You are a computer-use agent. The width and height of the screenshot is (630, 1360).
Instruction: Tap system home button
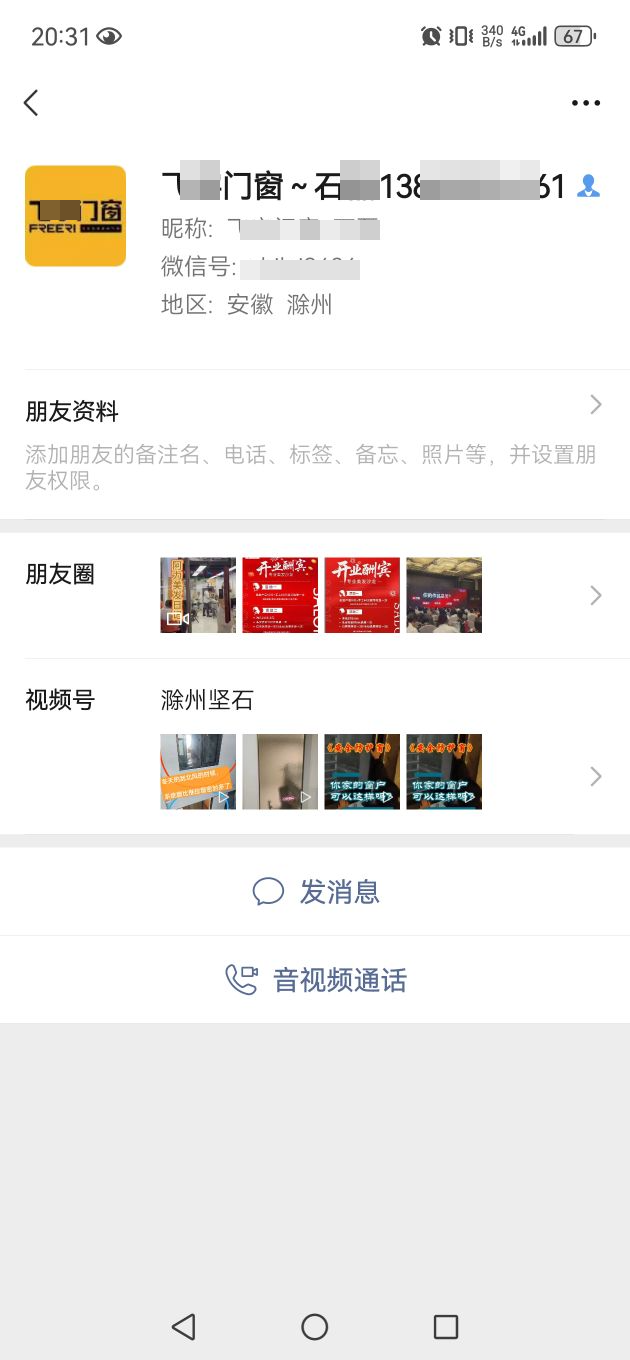click(315, 1327)
